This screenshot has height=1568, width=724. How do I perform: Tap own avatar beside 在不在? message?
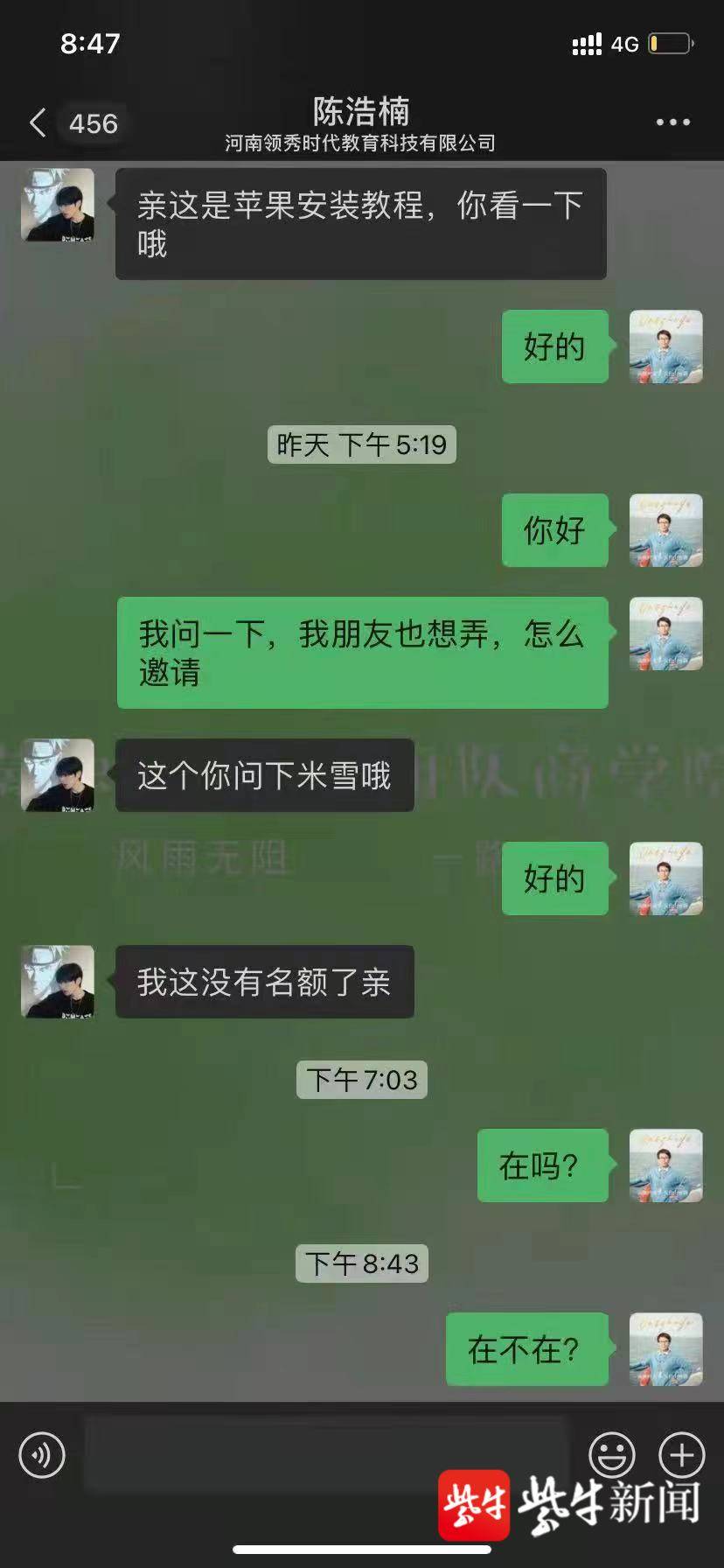(x=665, y=1348)
